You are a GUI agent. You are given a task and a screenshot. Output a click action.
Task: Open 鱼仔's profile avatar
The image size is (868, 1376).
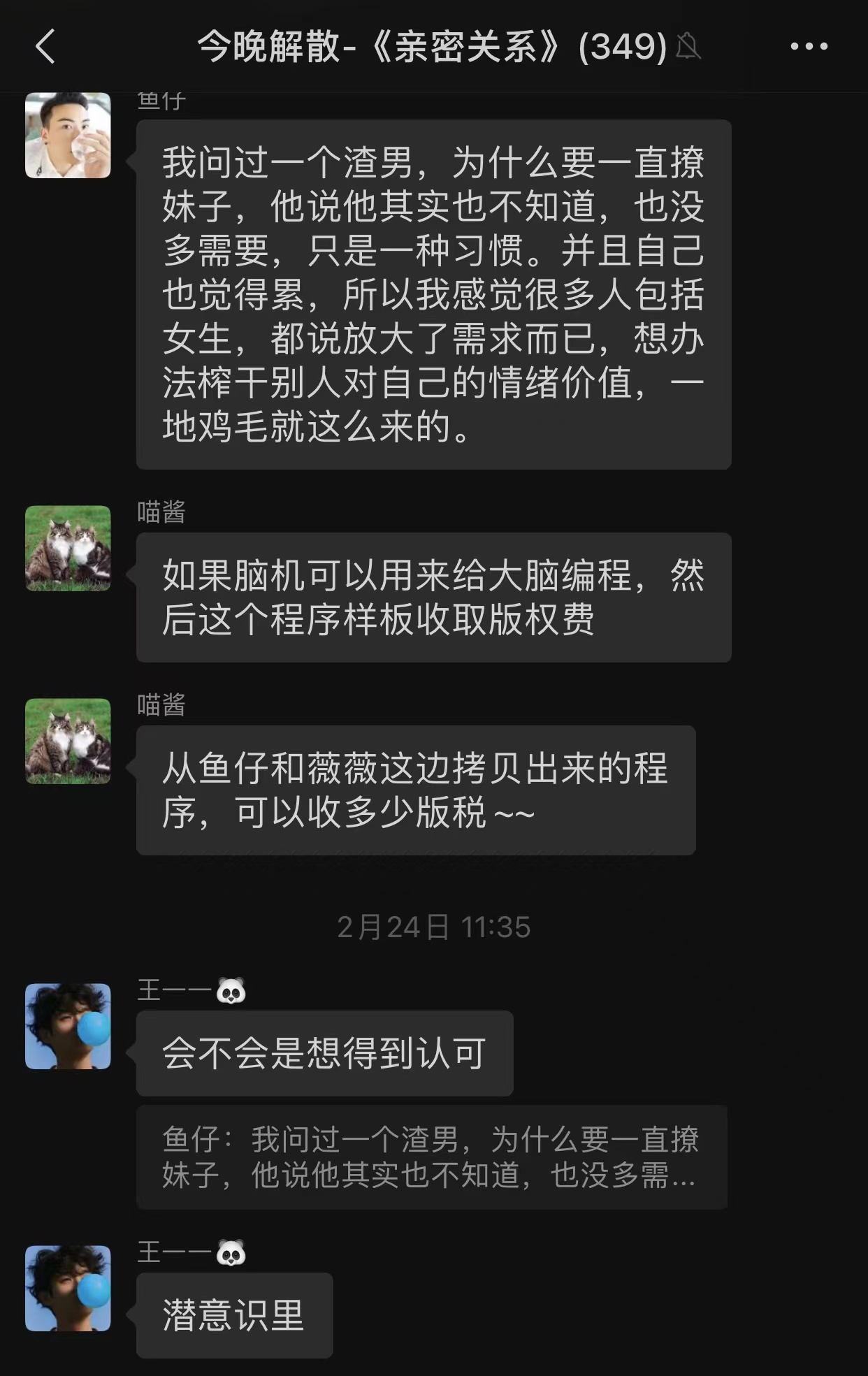(68, 136)
